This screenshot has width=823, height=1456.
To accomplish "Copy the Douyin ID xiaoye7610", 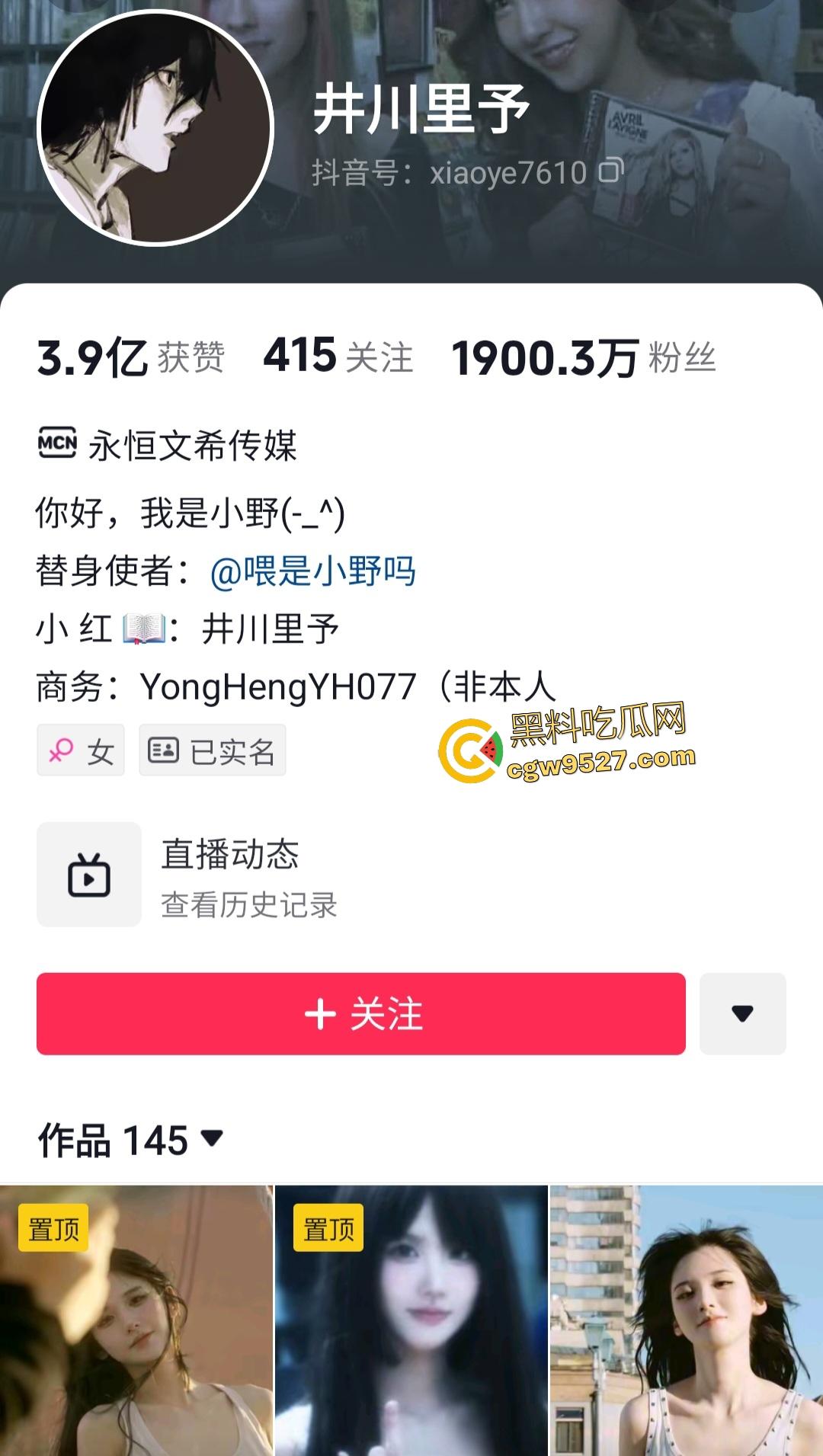I will click(x=610, y=171).
